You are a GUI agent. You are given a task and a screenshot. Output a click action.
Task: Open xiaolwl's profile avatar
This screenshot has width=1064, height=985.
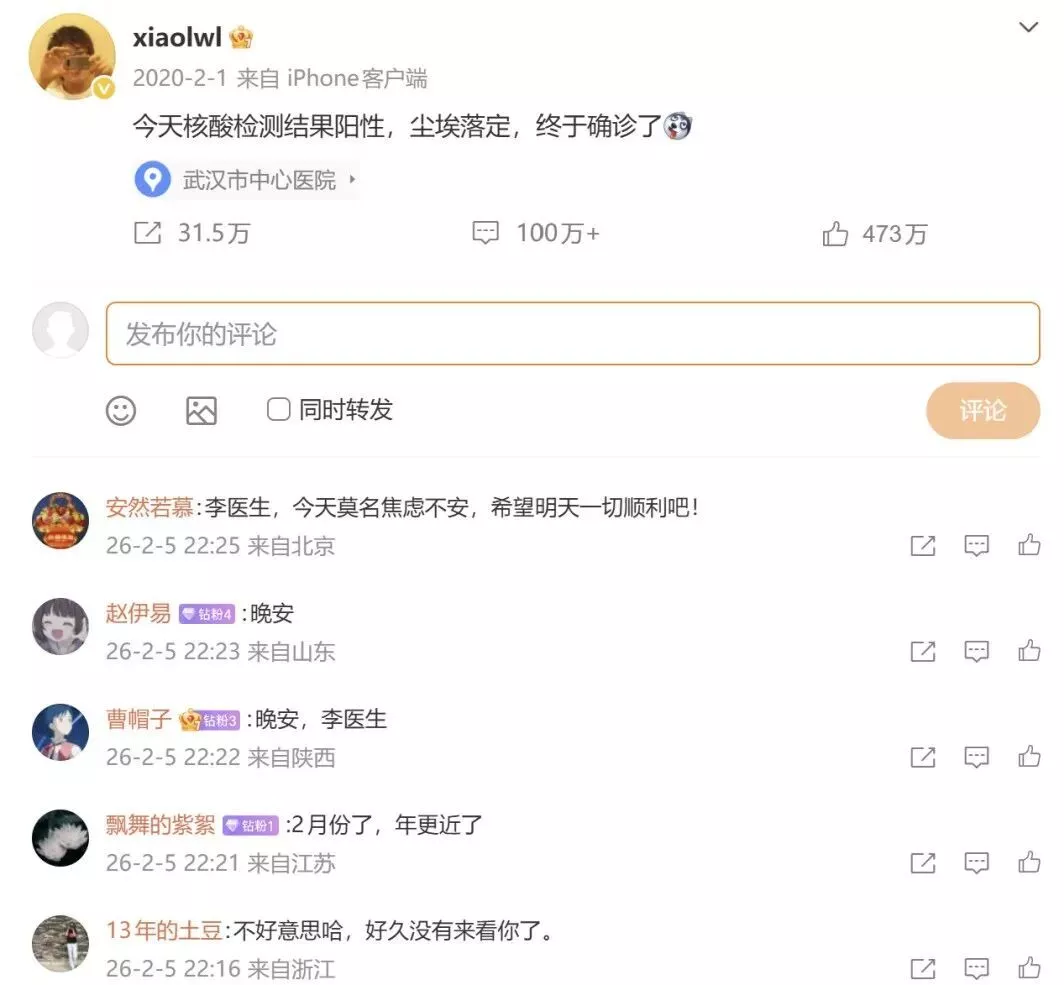tap(71, 58)
